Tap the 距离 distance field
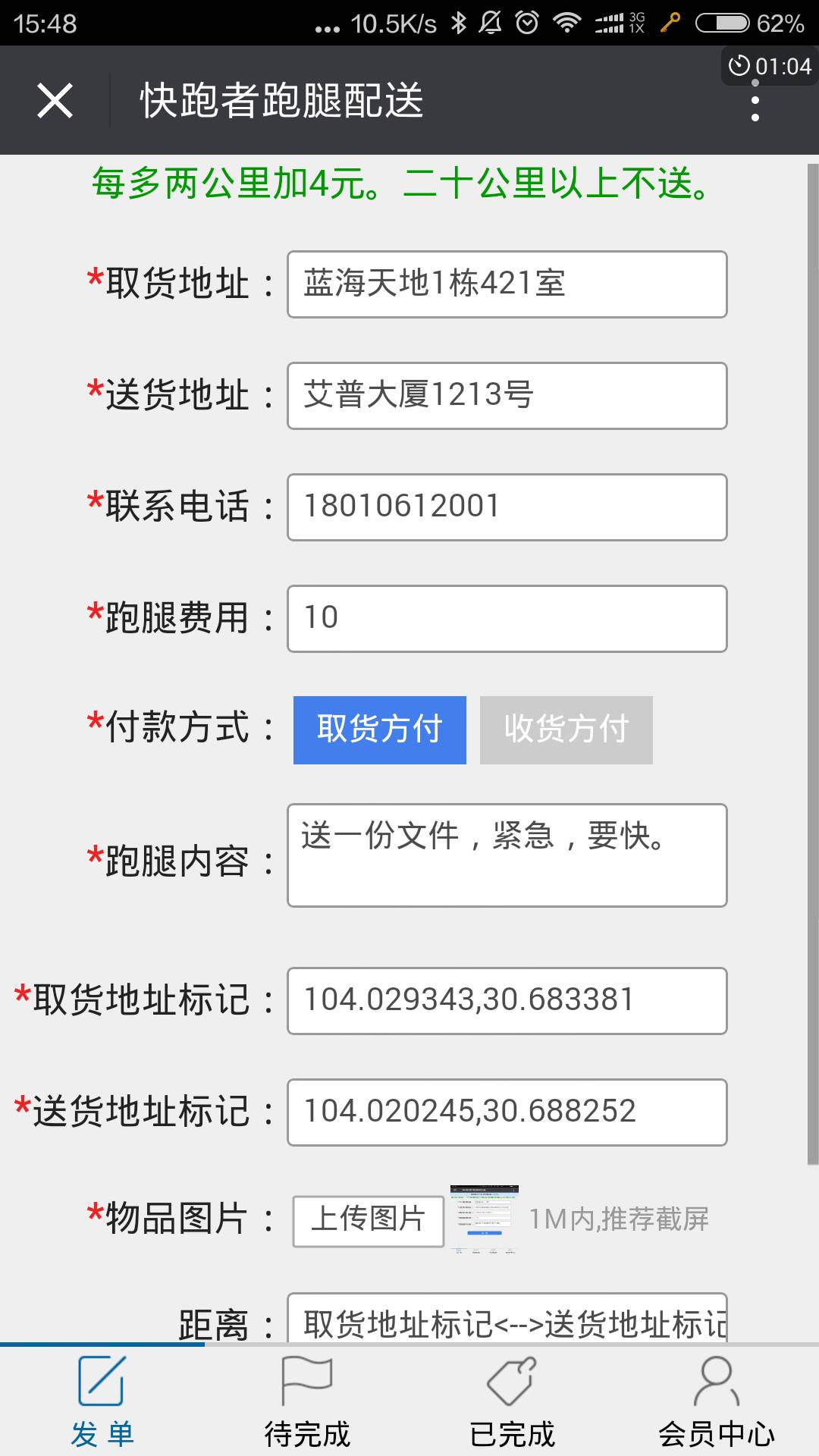This screenshot has height=1456, width=819. tap(507, 1321)
